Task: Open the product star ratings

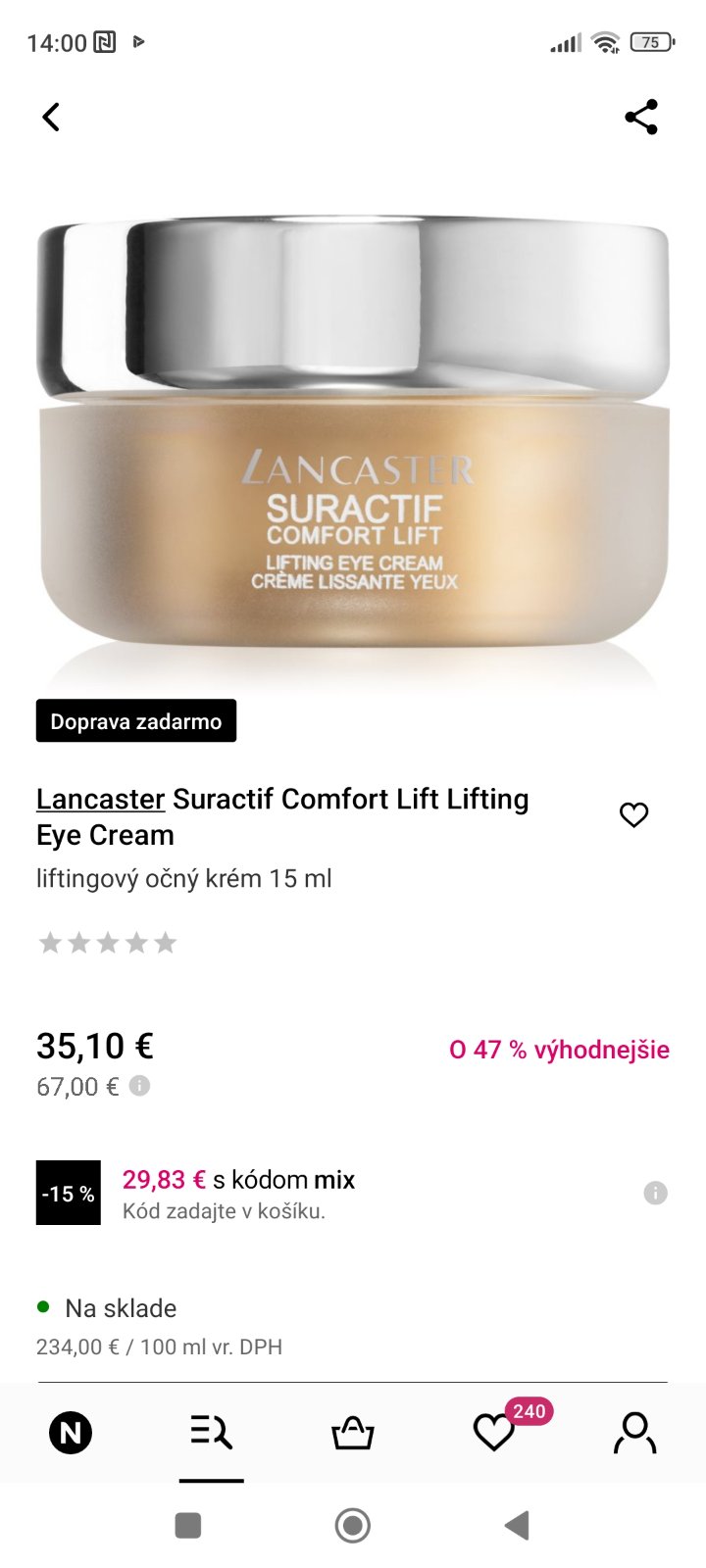Action: (108, 943)
